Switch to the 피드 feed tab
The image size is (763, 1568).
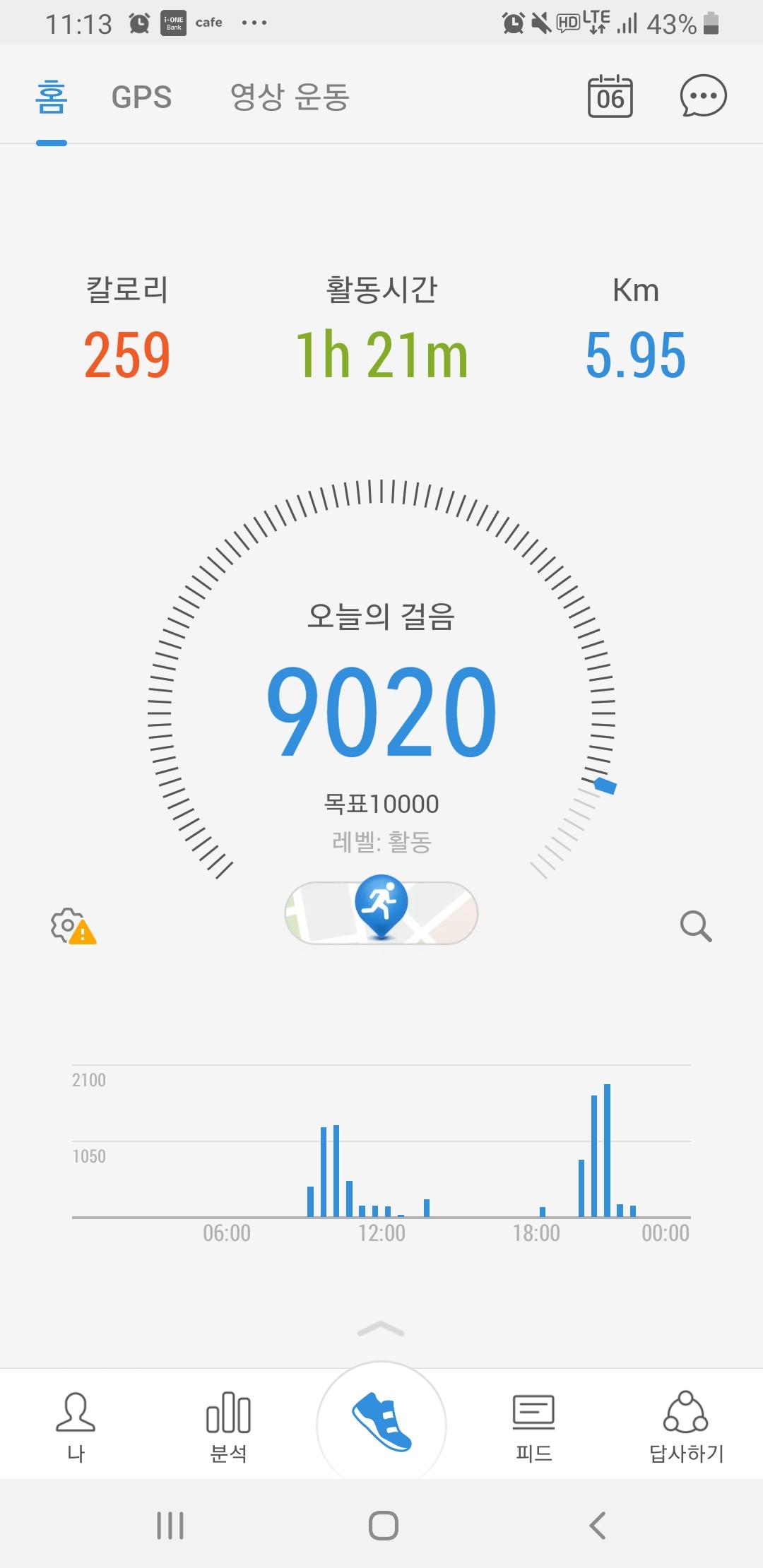click(x=534, y=1427)
